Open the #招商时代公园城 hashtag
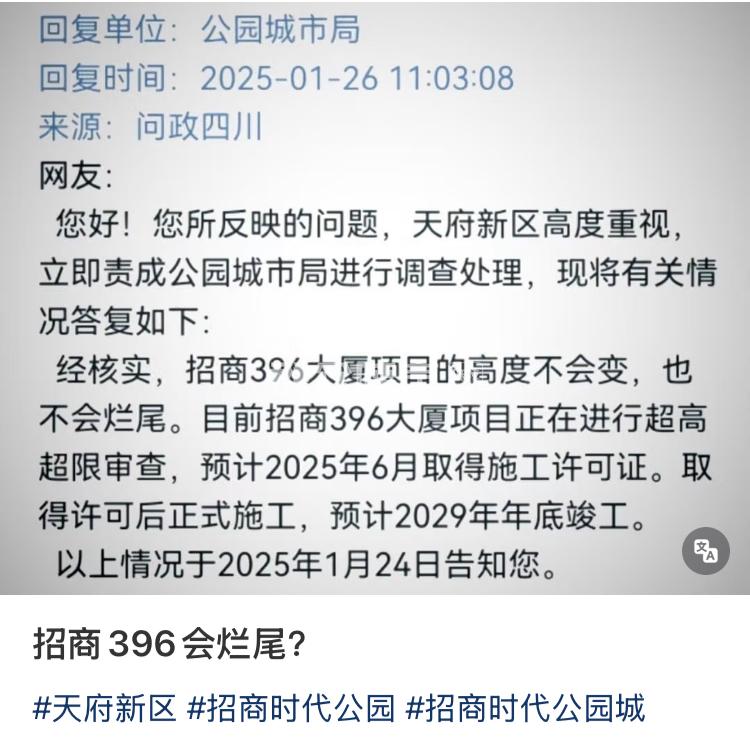750x754 pixels. click(x=525, y=708)
